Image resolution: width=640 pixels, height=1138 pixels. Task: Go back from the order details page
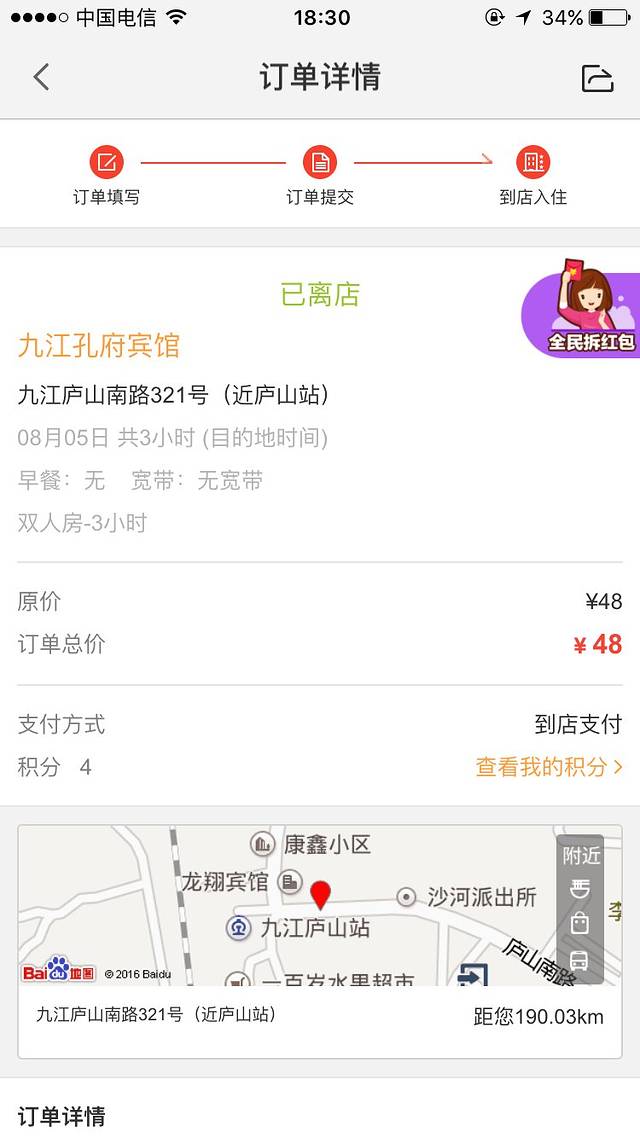[x=41, y=77]
